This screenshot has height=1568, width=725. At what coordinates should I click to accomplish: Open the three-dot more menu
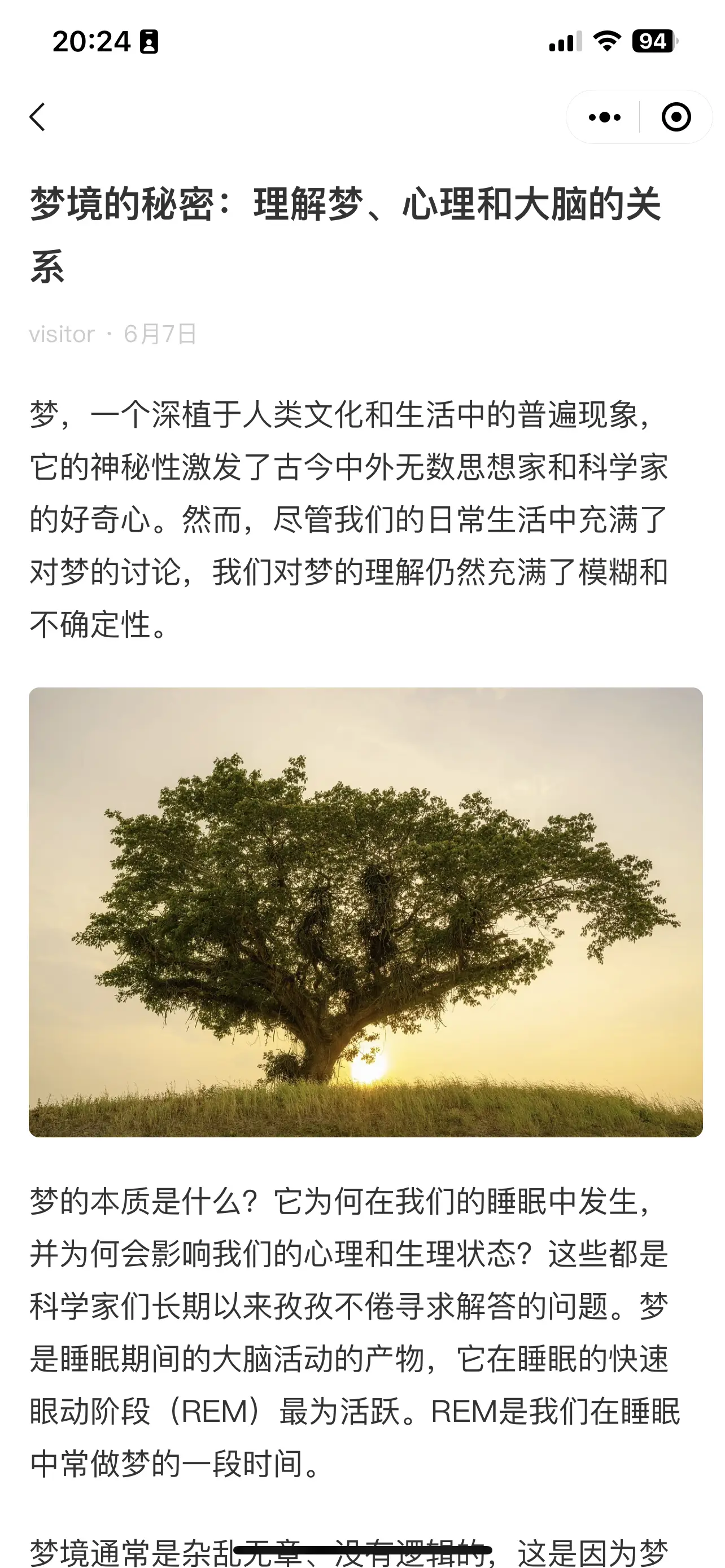point(604,117)
